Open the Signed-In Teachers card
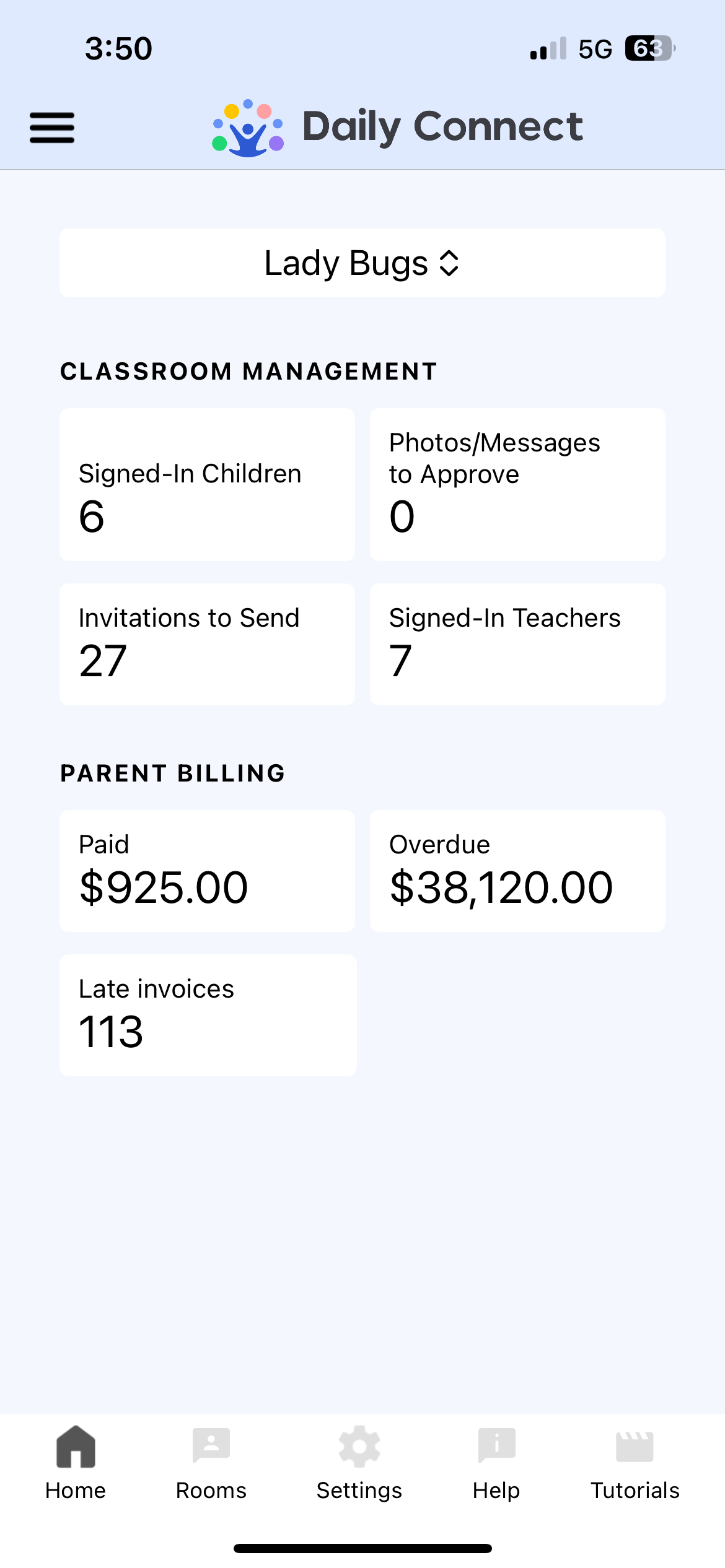725x1568 pixels. [517, 644]
